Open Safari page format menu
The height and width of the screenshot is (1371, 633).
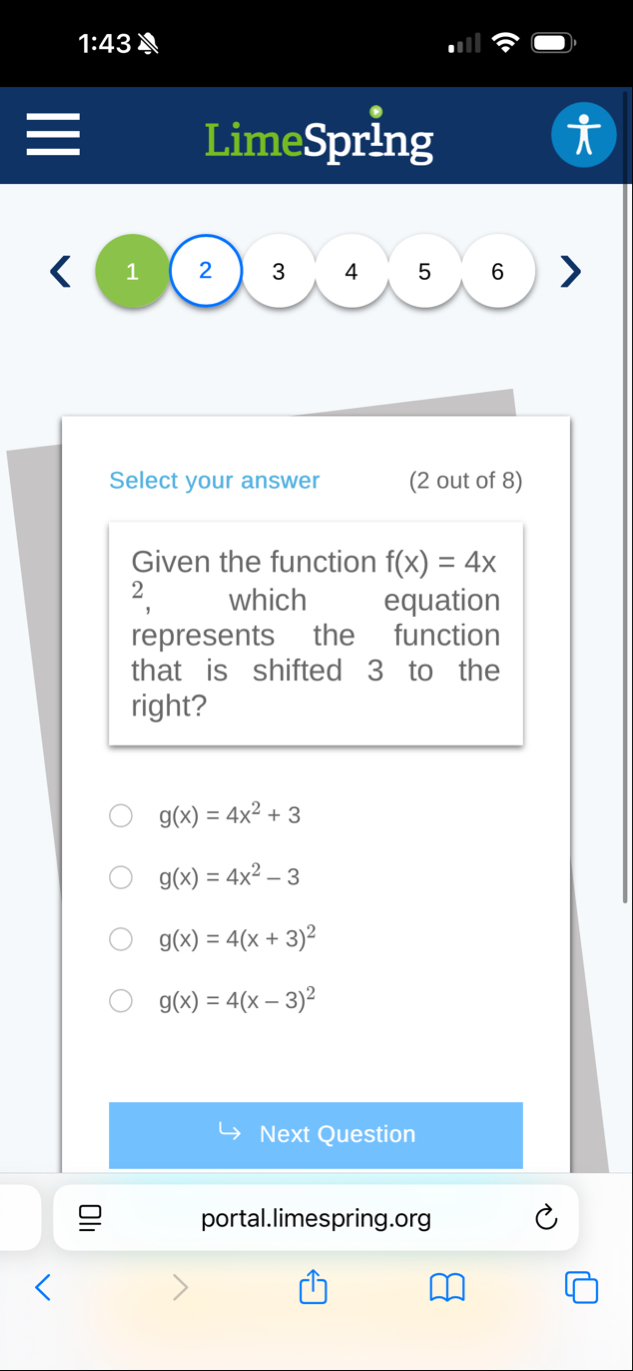pyautogui.click(x=91, y=1218)
